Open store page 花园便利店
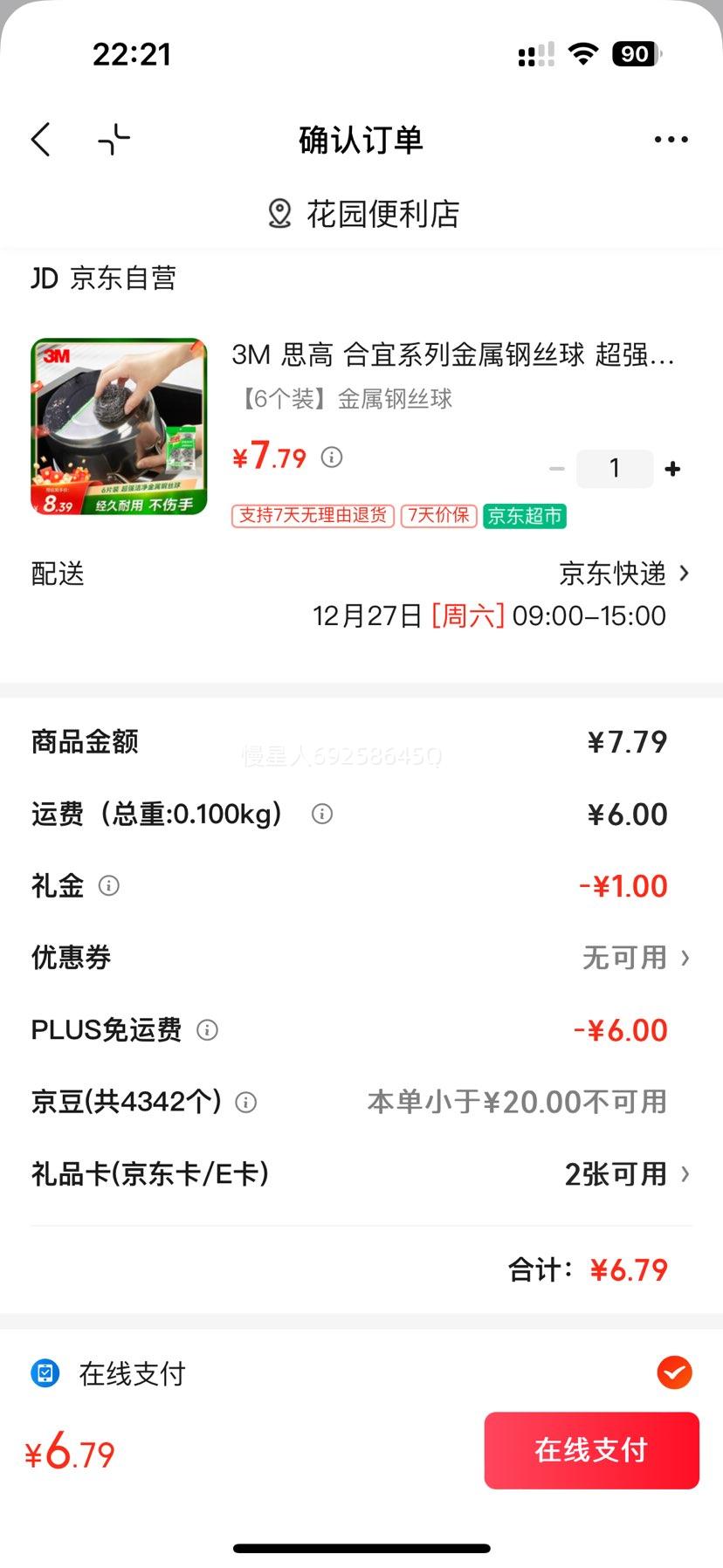723x1568 pixels. (x=385, y=214)
